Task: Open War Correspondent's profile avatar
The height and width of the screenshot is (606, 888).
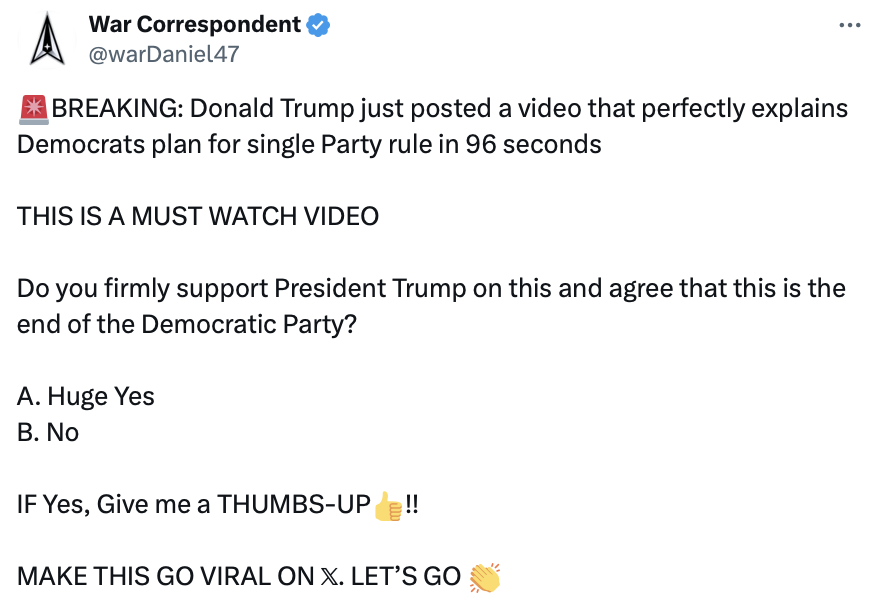Action: click(47, 40)
